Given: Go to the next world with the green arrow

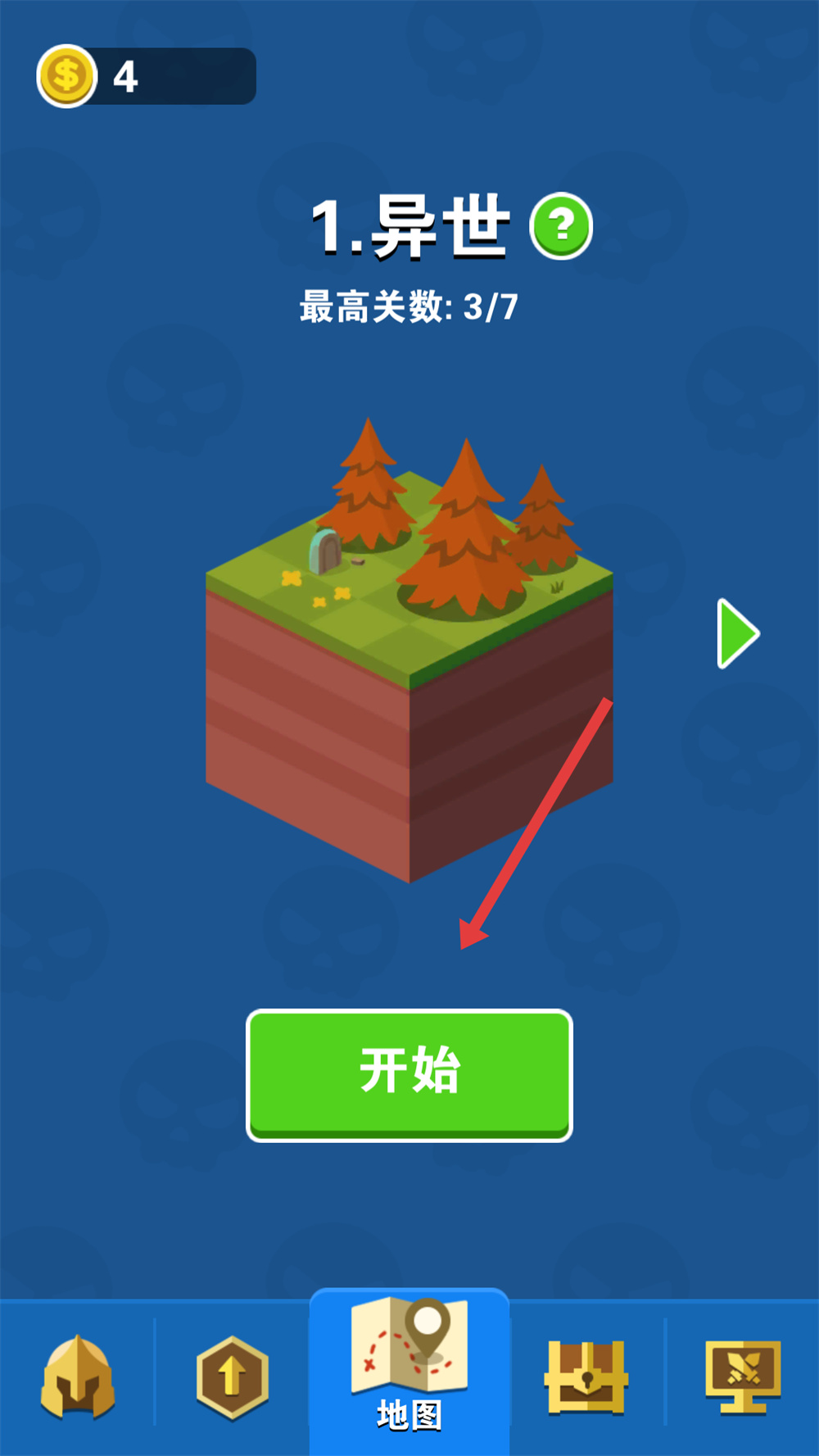Looking at the screenshot, I should point(738,633).
